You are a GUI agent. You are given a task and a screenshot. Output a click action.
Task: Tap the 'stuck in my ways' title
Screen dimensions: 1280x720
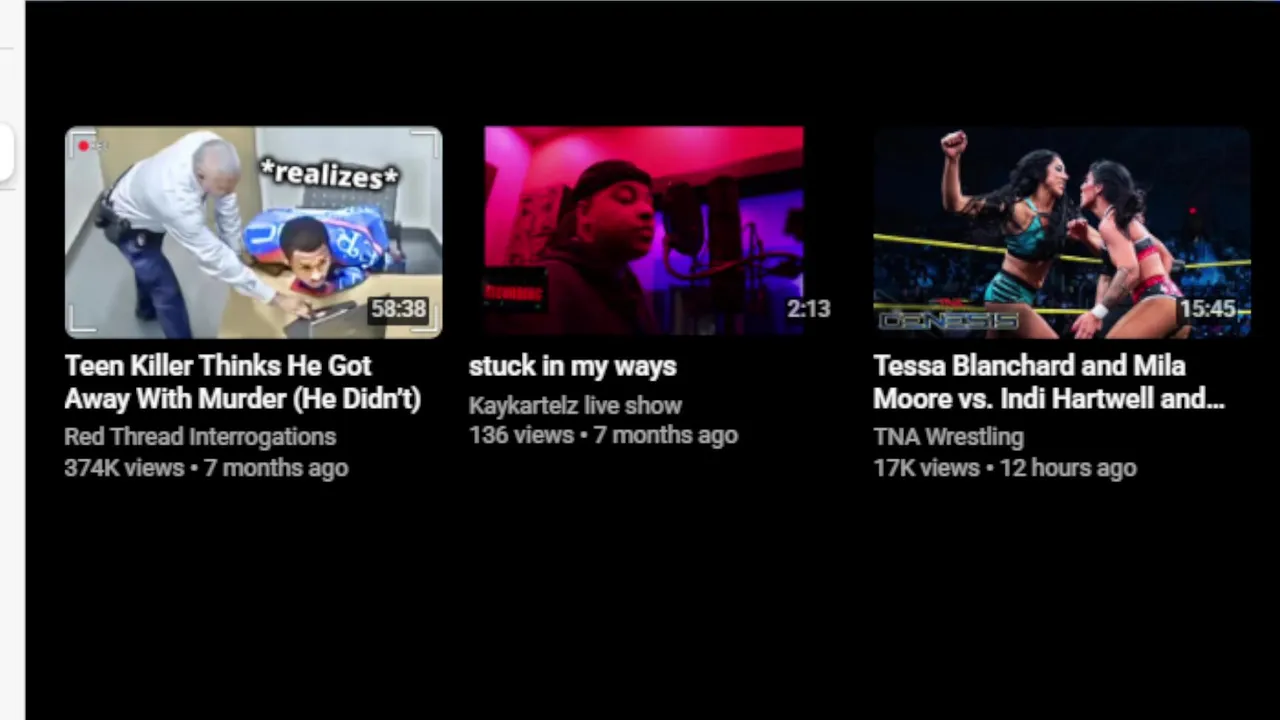pyautogui.click(x=572, y=366)
